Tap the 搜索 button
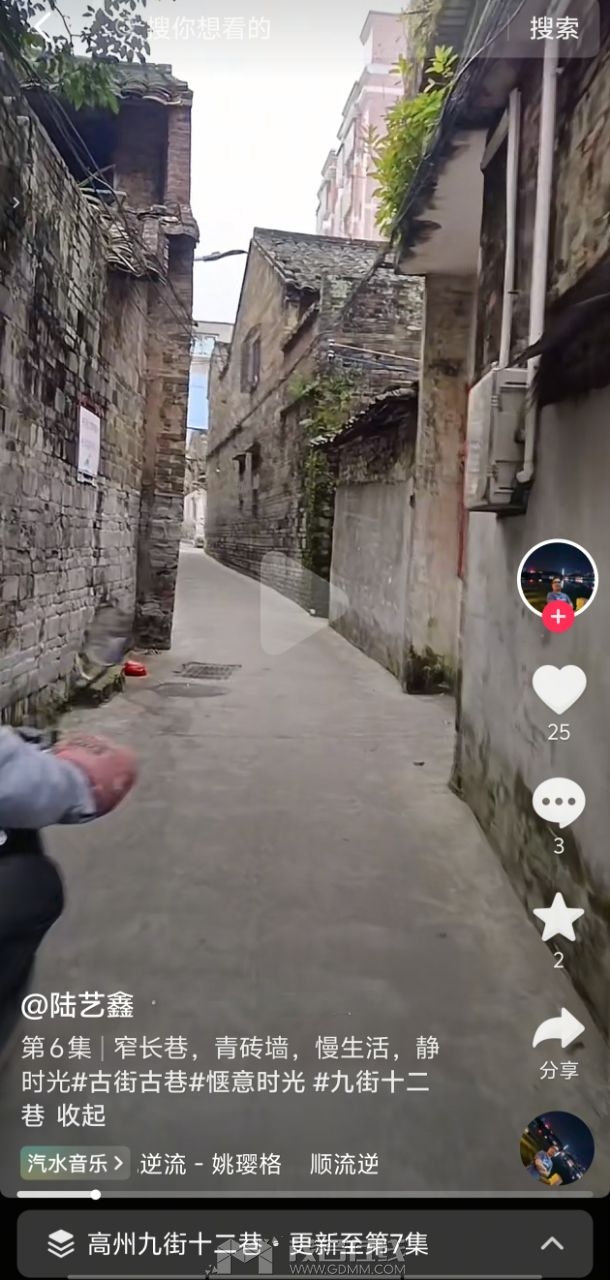 (553, 28)
